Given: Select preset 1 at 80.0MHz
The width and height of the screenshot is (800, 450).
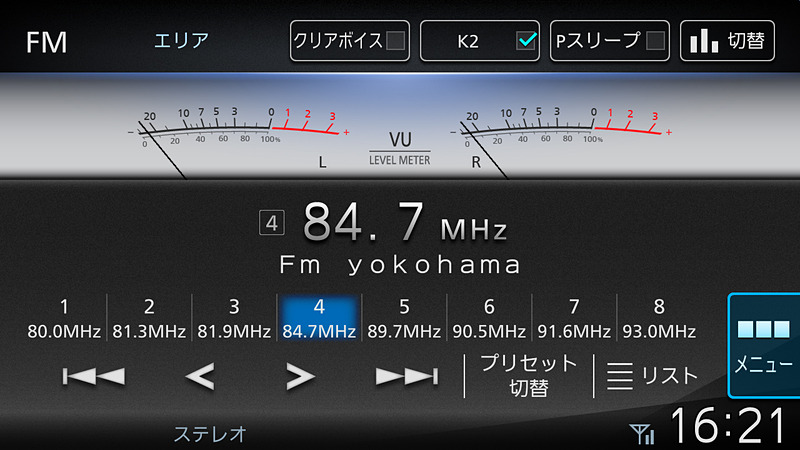Looking at the screenshot, I should tap(64, 318).
